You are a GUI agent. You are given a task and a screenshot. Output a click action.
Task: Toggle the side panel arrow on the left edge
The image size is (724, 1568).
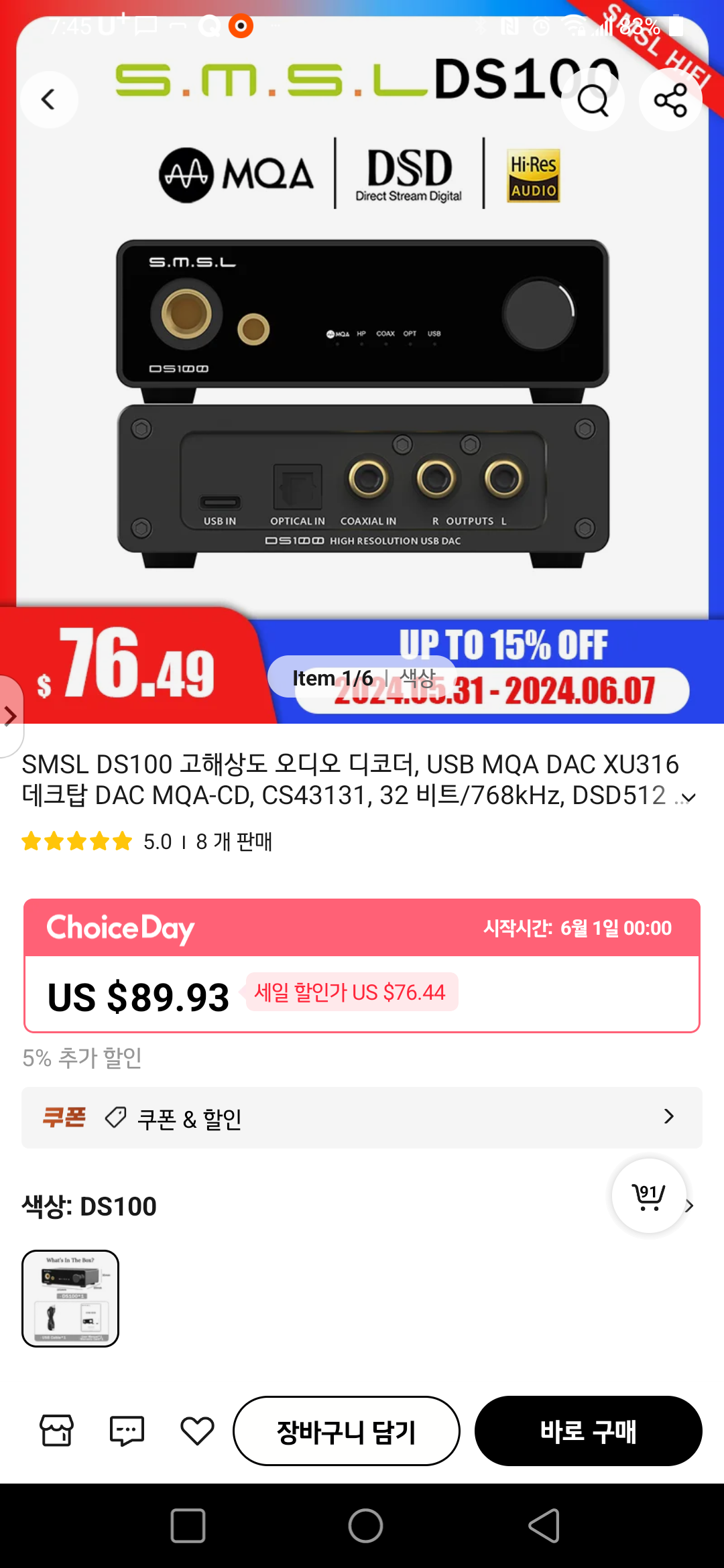[x=9, y=716]
